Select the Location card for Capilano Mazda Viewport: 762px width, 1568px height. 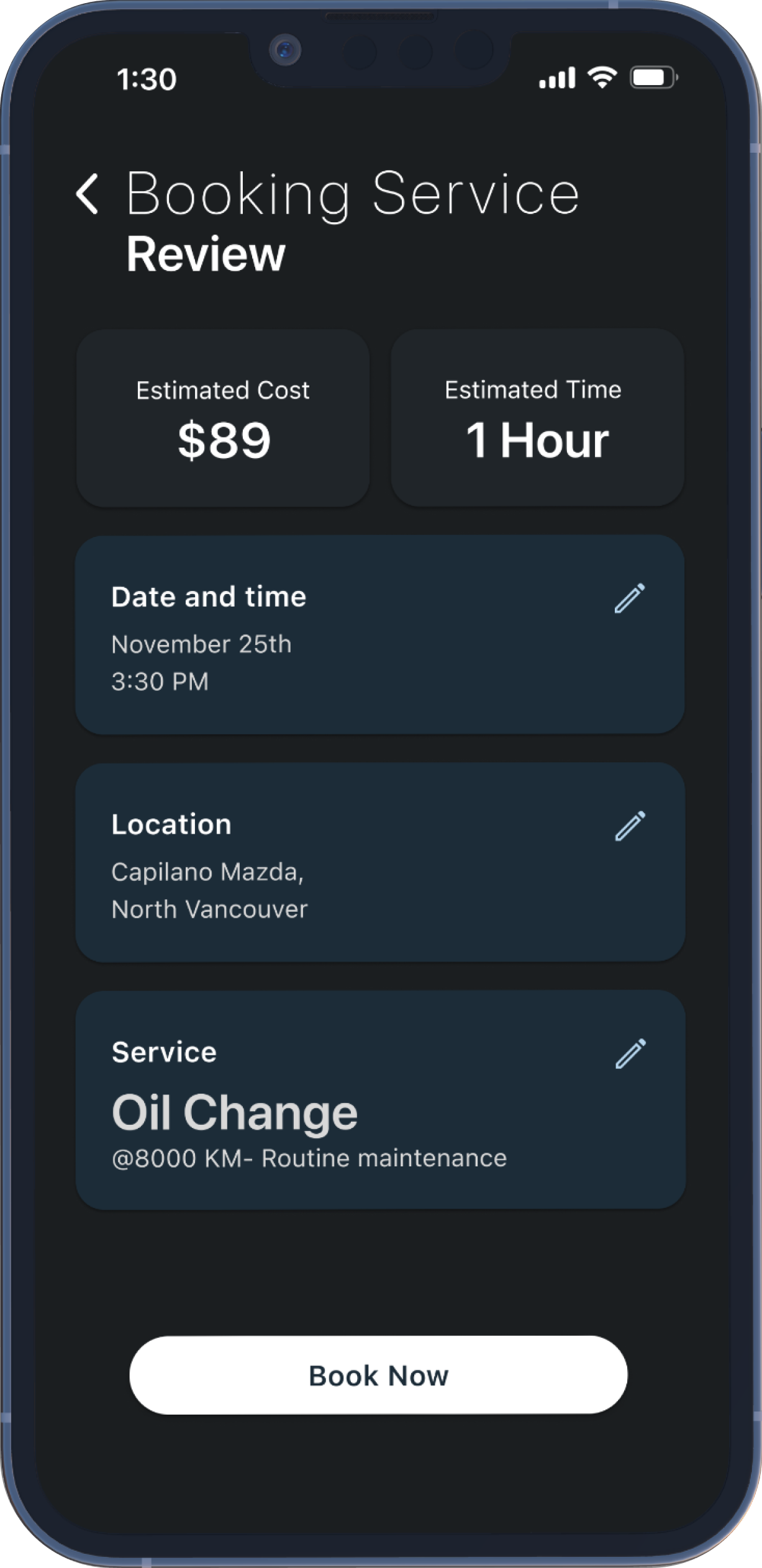[x=381, y=866]
